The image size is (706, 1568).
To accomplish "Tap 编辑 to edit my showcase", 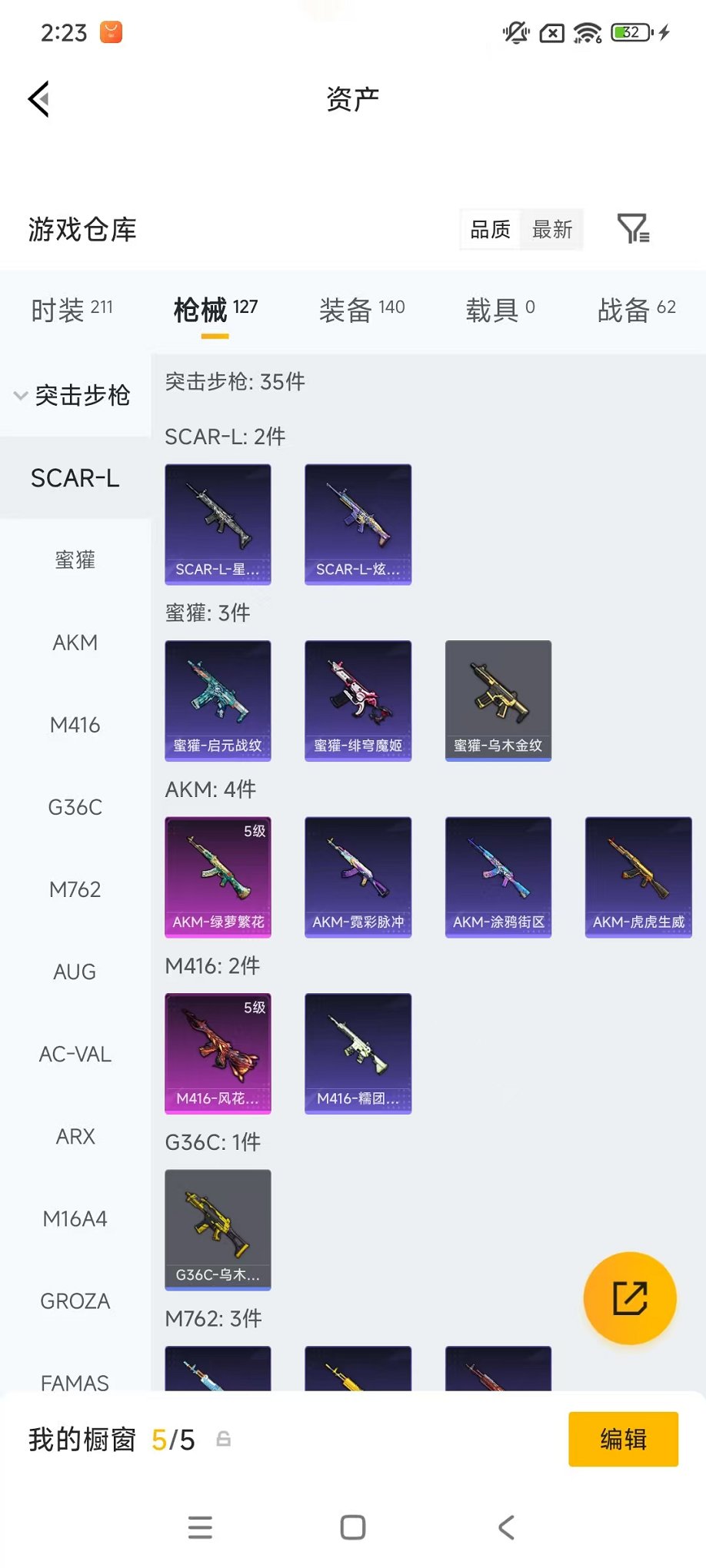I will click(x=623, y=1438).
